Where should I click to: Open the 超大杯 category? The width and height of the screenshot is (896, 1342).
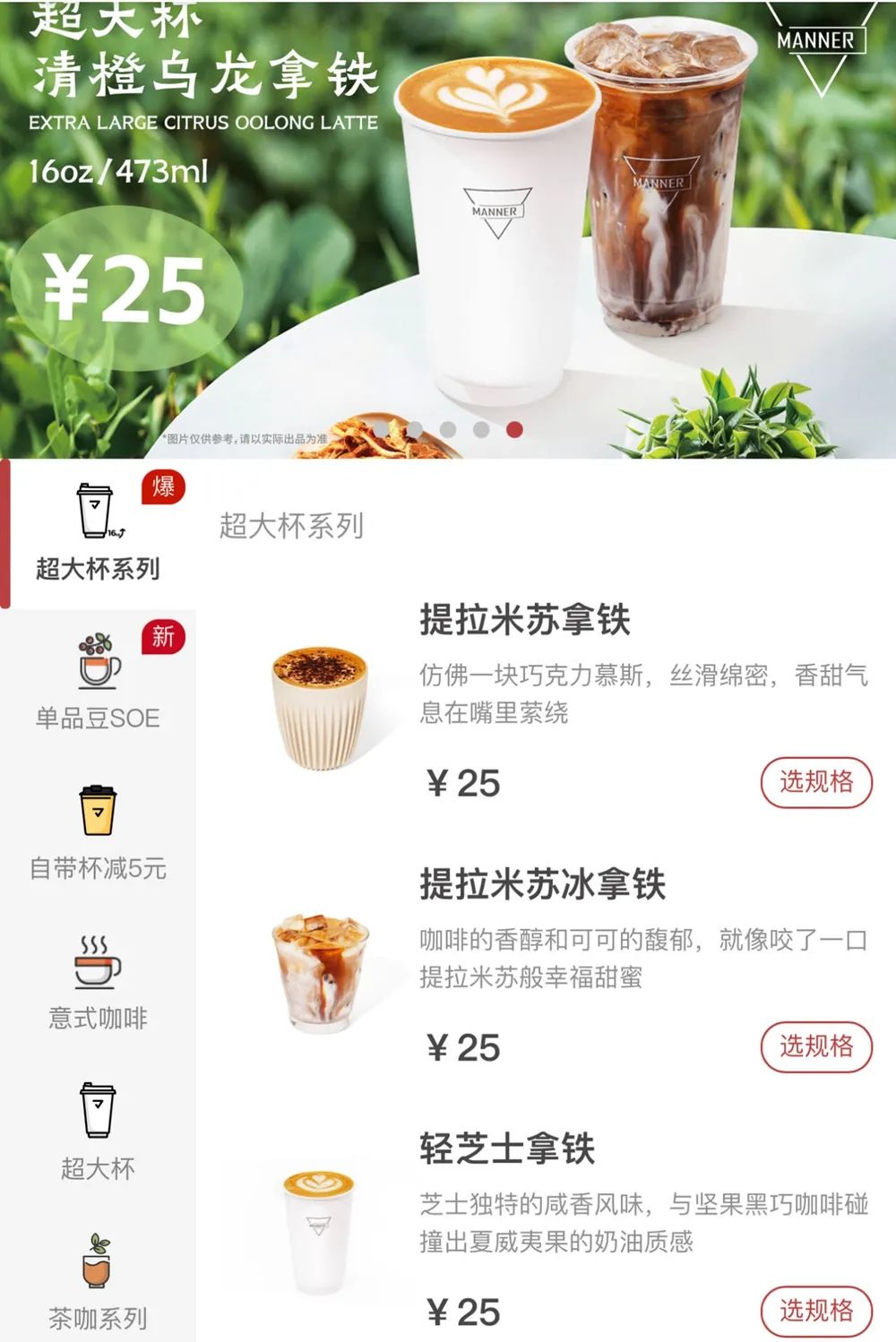click(98, 1132)
